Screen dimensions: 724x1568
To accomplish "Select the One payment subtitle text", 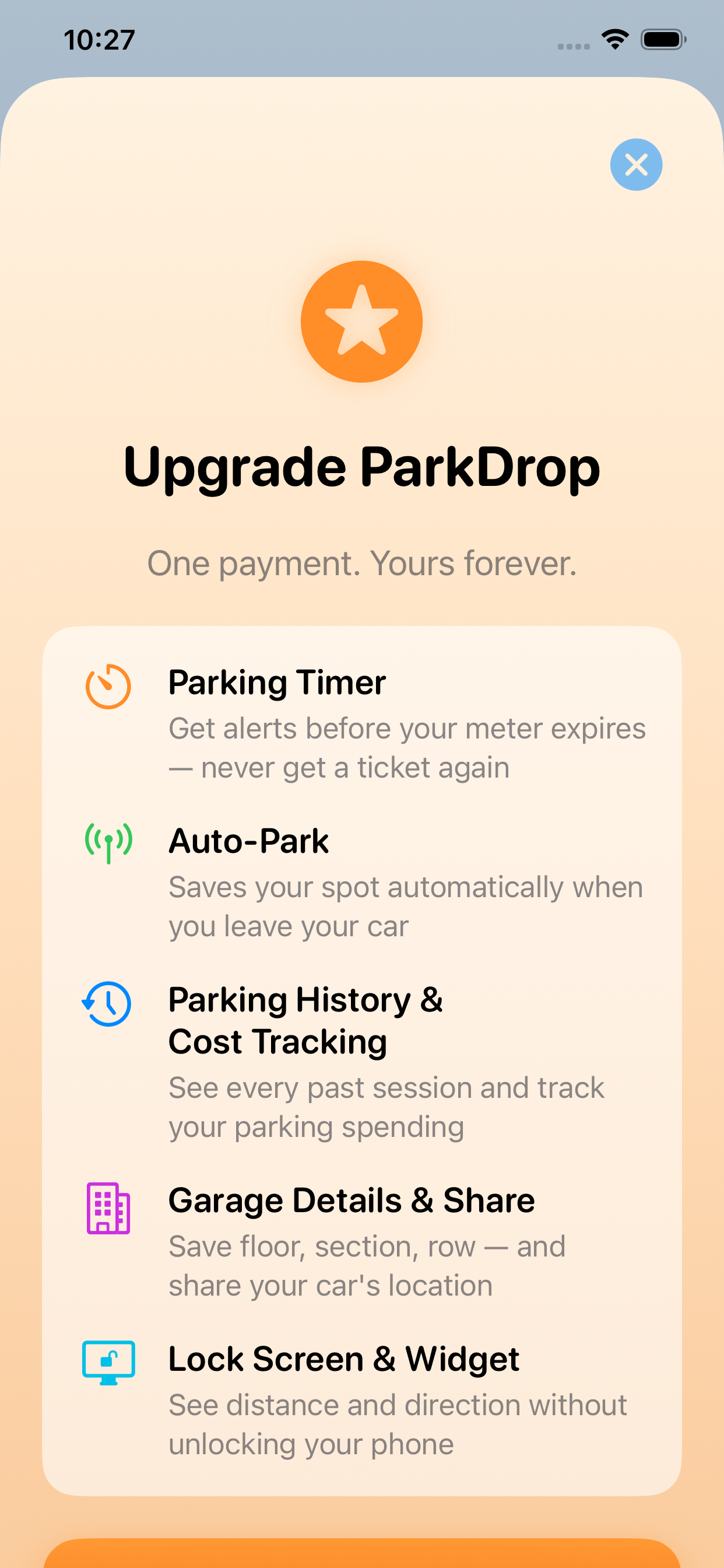I will tap(361, 563).
